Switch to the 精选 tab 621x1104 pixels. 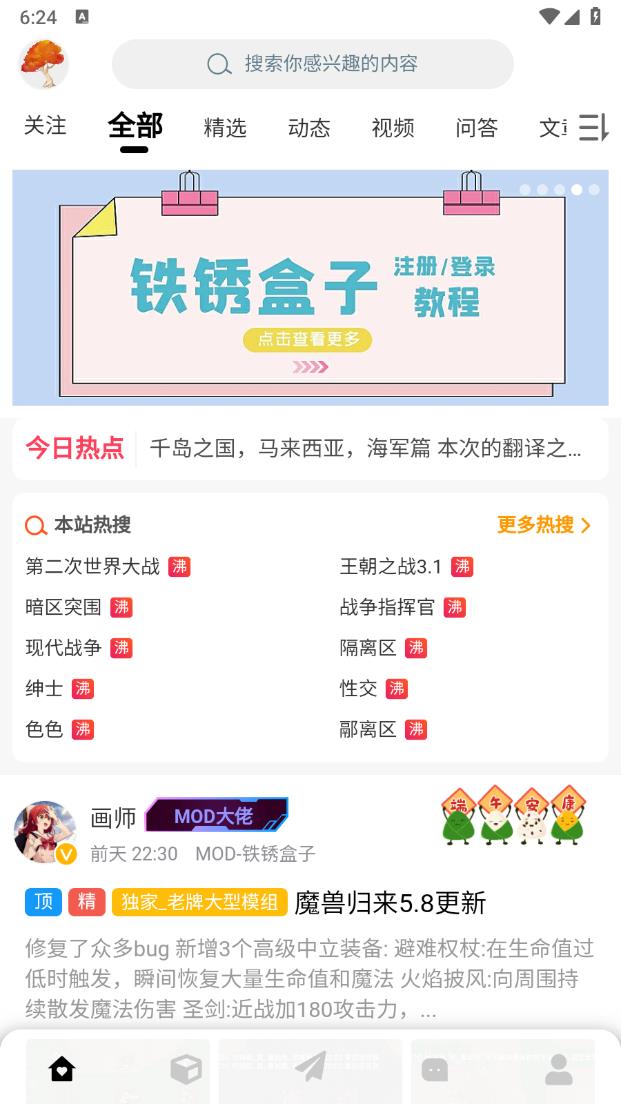pyautogui.click(x=224, y=127)
